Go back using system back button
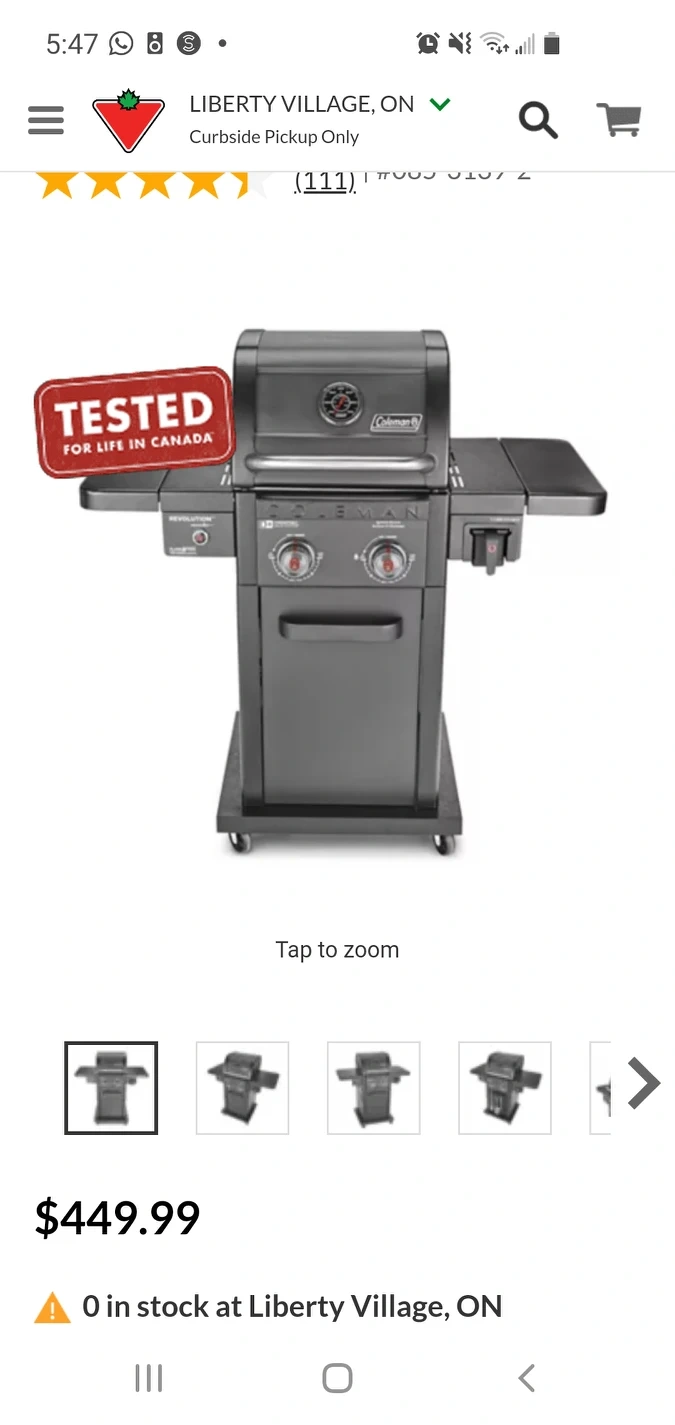This screenshot has height=1425, width=675. 527,1378
